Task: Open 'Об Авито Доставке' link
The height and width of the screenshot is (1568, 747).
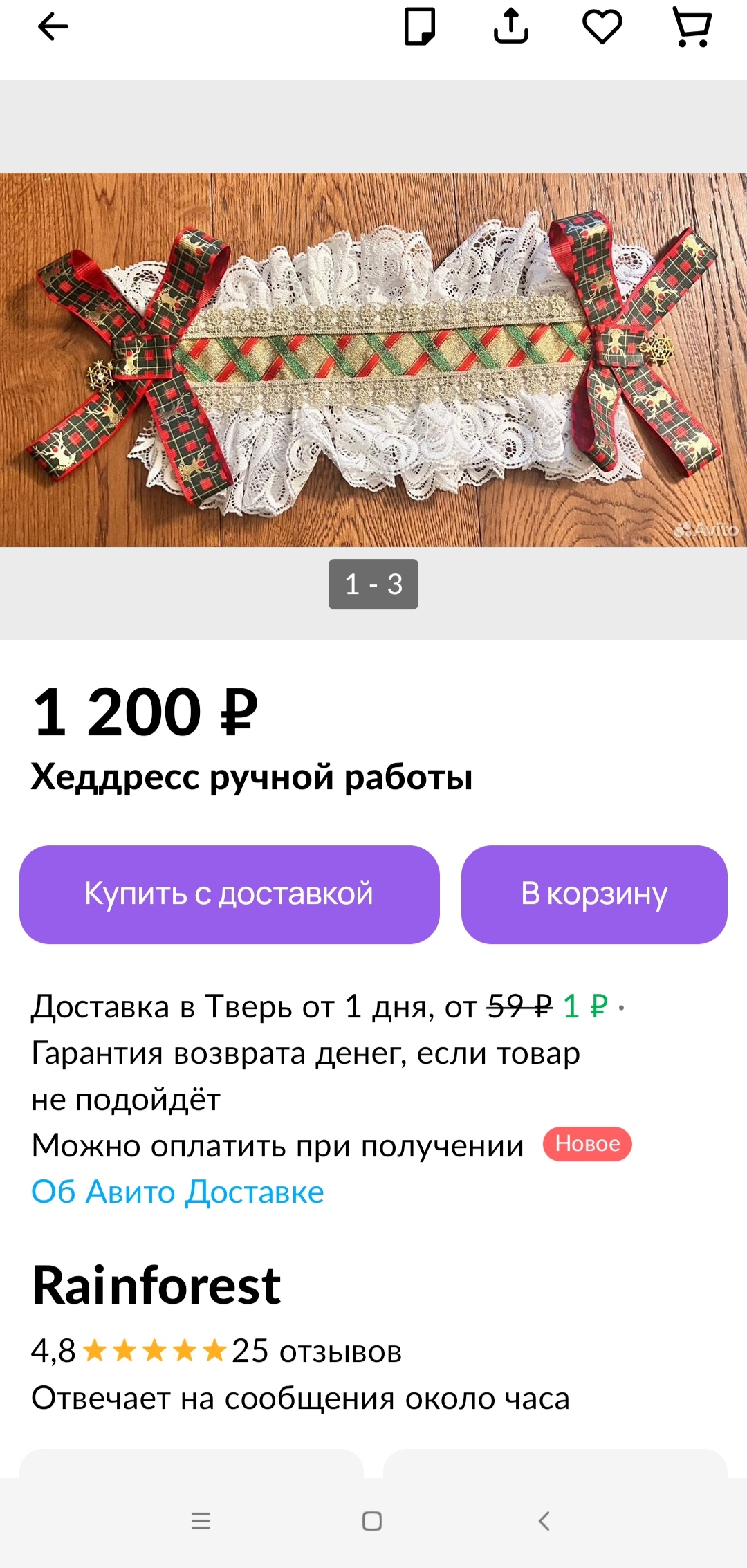Action: pos(178,1192)
